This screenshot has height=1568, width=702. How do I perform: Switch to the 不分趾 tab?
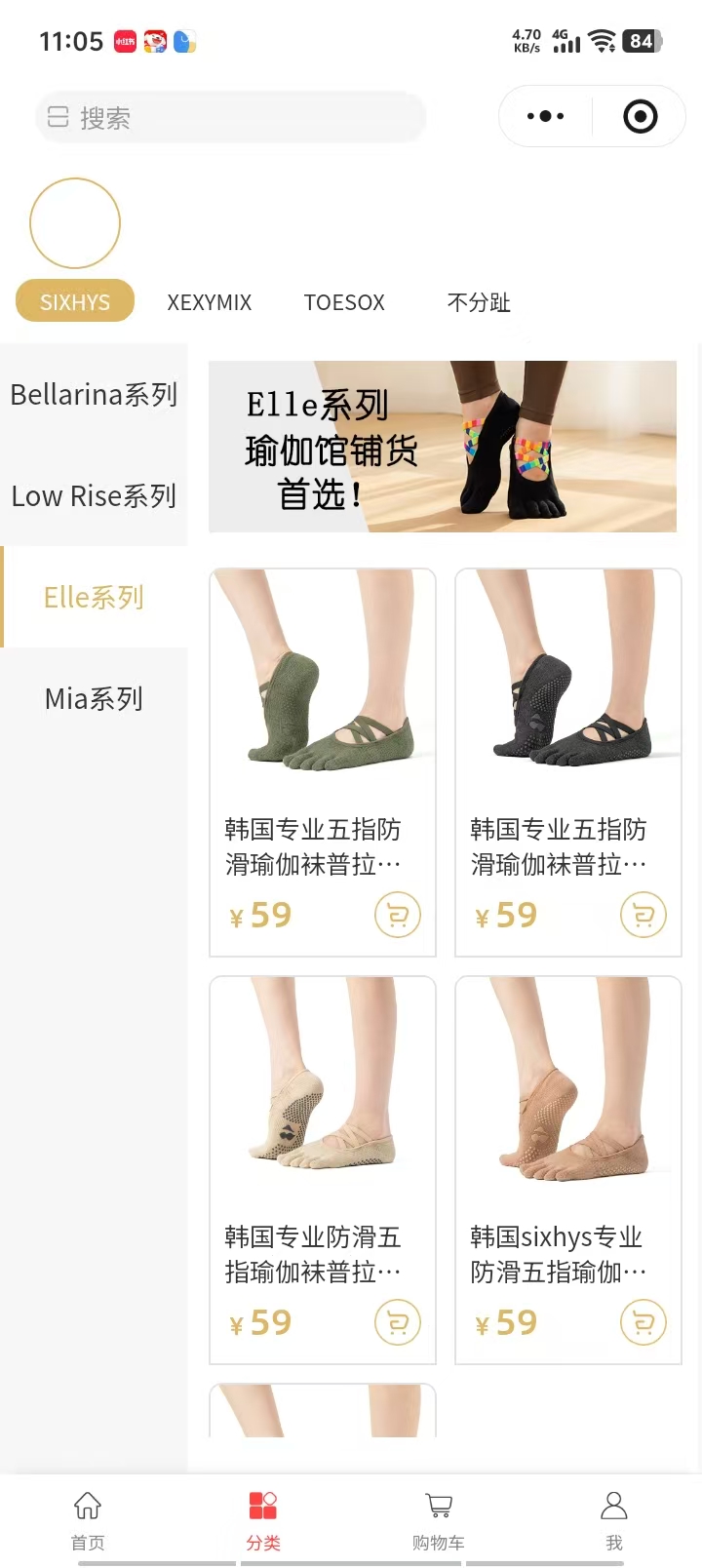[x=478, y=302]
